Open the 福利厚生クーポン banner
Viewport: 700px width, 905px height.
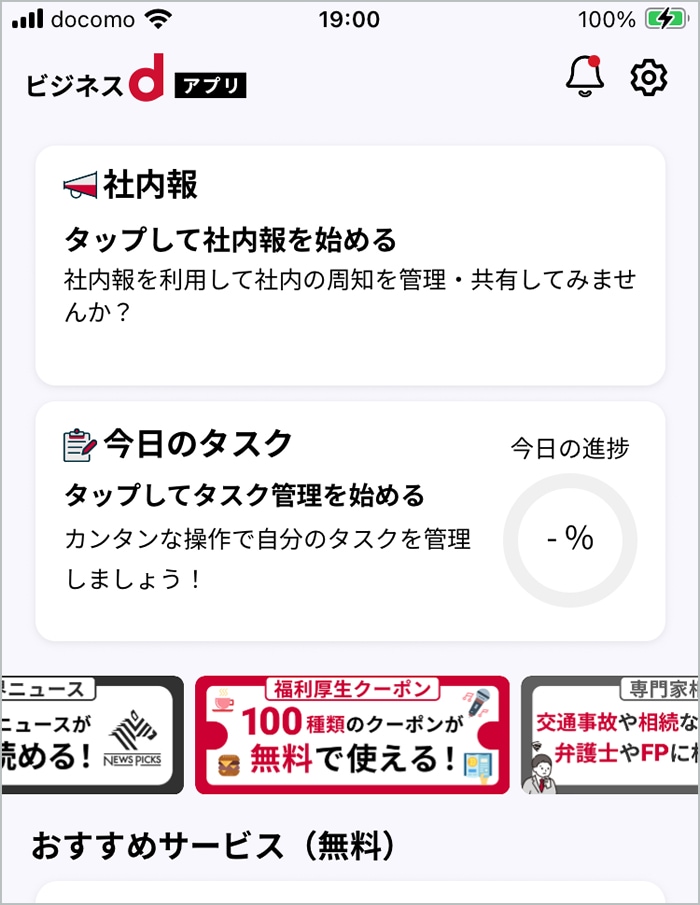pyautogui.click(x=352, y=736)
